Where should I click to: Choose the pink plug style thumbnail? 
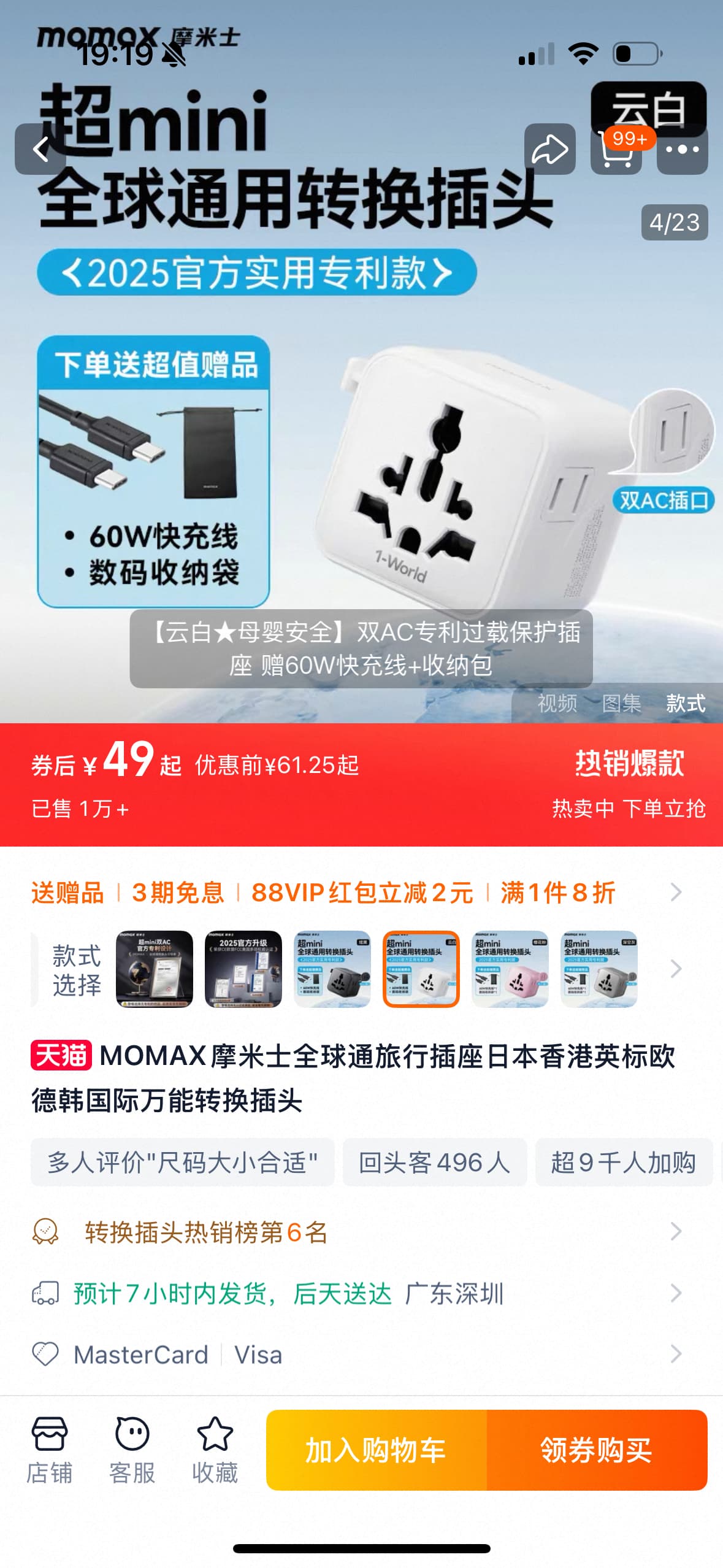click(x=510, y=969)
